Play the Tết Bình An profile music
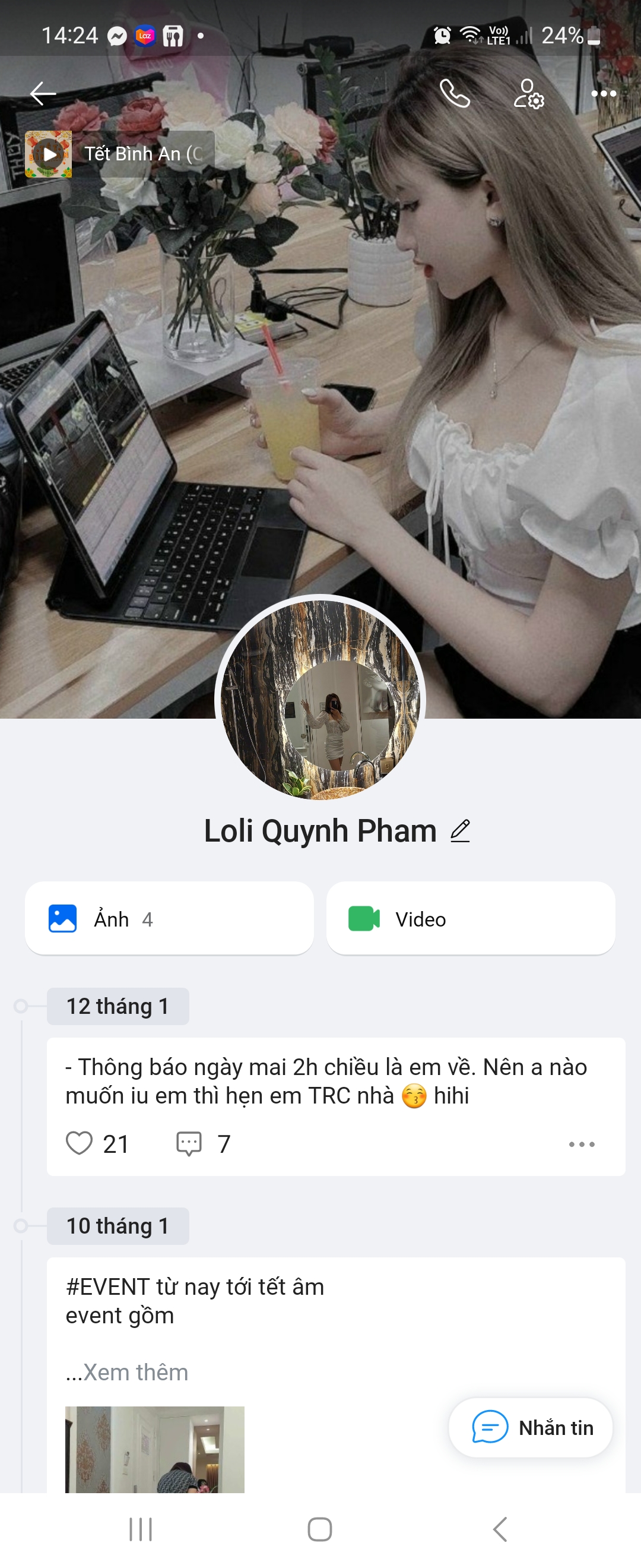 coord(49,154)
